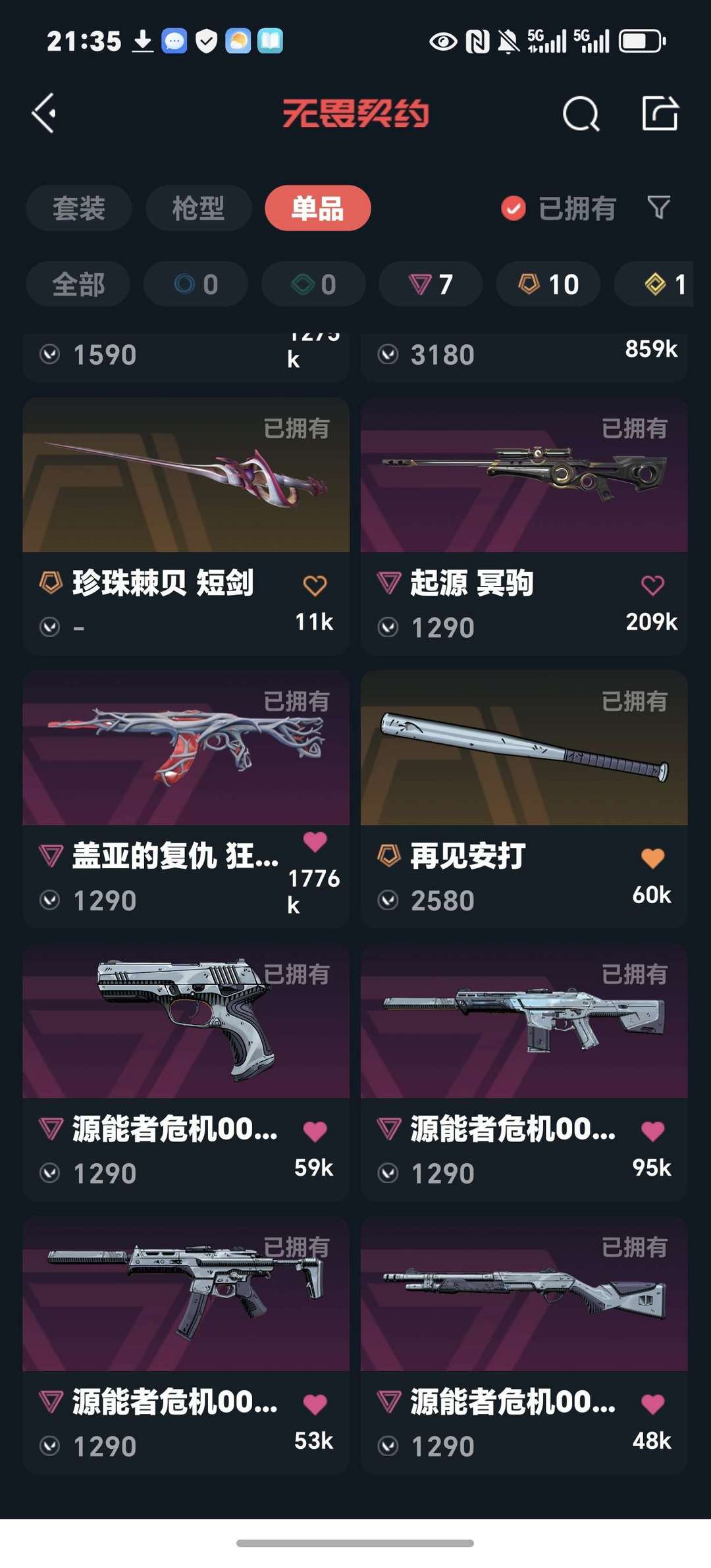
Task: Open the 珍珠棘贝 短剑 skin card
Action: point(186,525)
